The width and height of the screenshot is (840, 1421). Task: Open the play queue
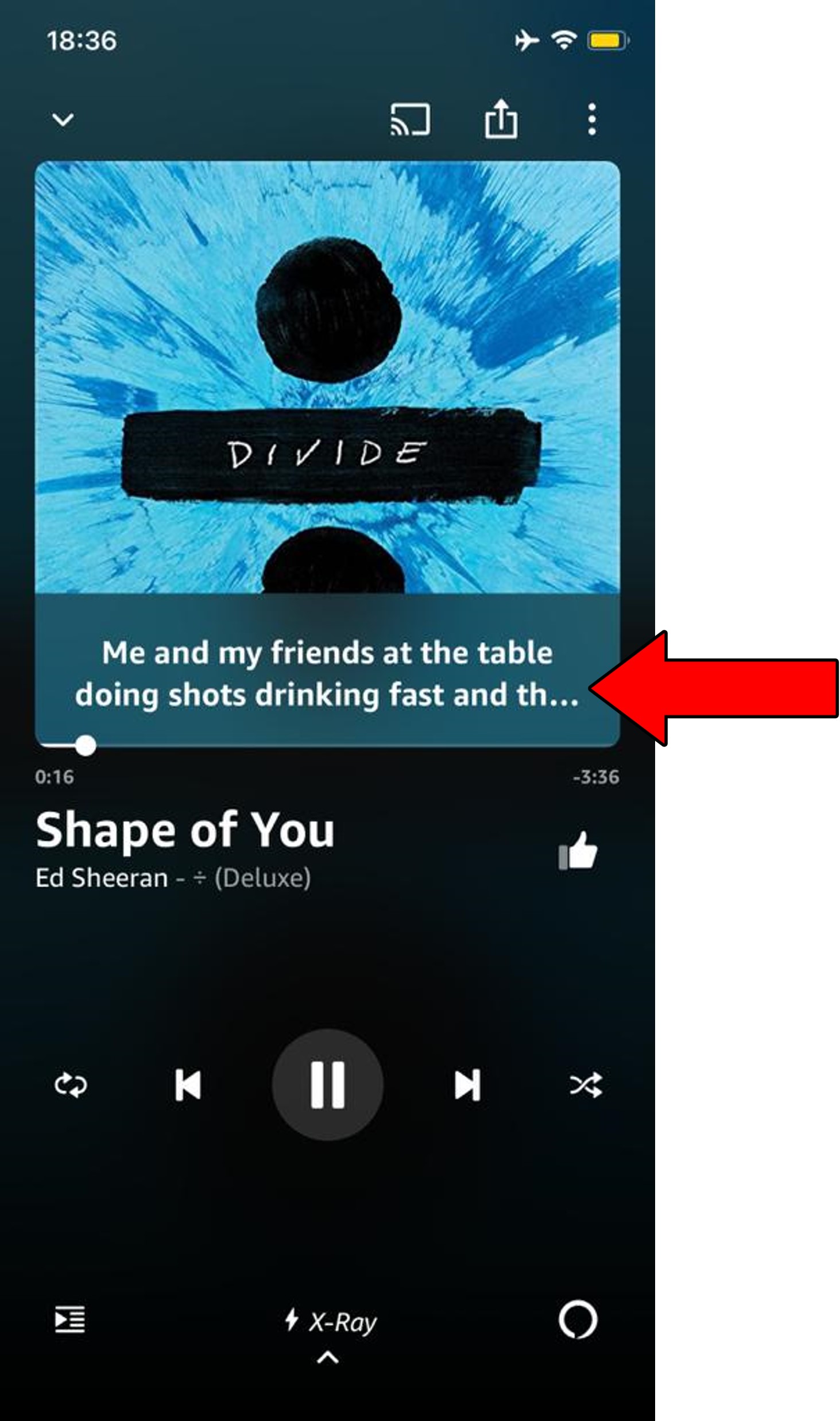click(x=70, y=1318)
